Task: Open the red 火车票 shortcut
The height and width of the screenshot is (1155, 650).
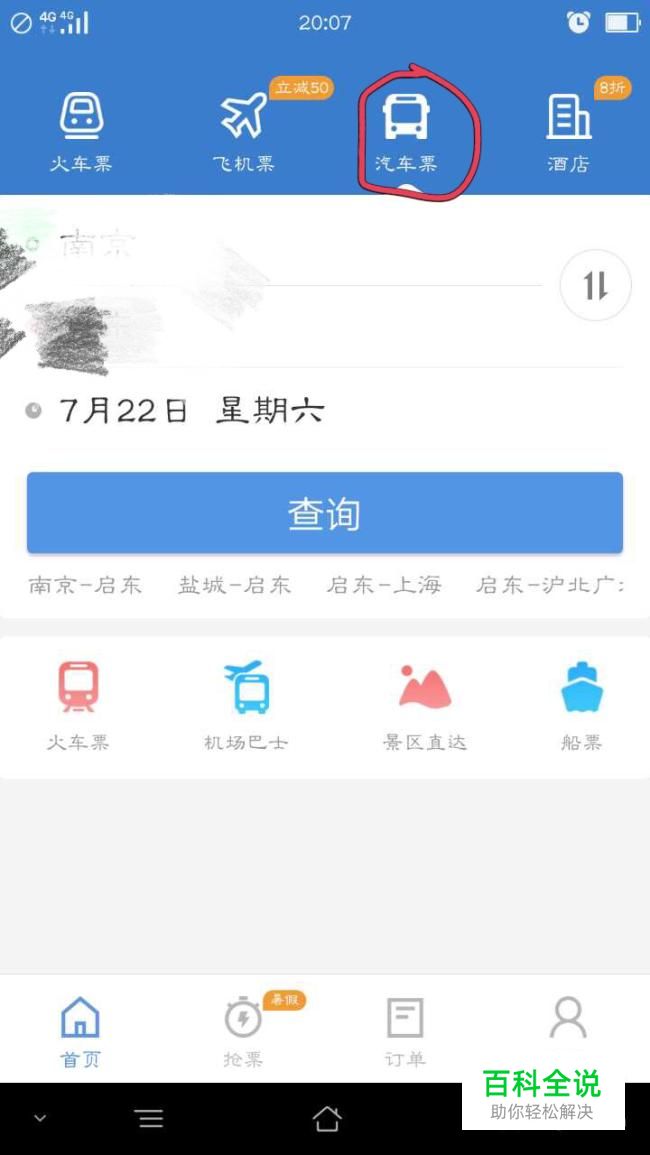Action: 78,705
